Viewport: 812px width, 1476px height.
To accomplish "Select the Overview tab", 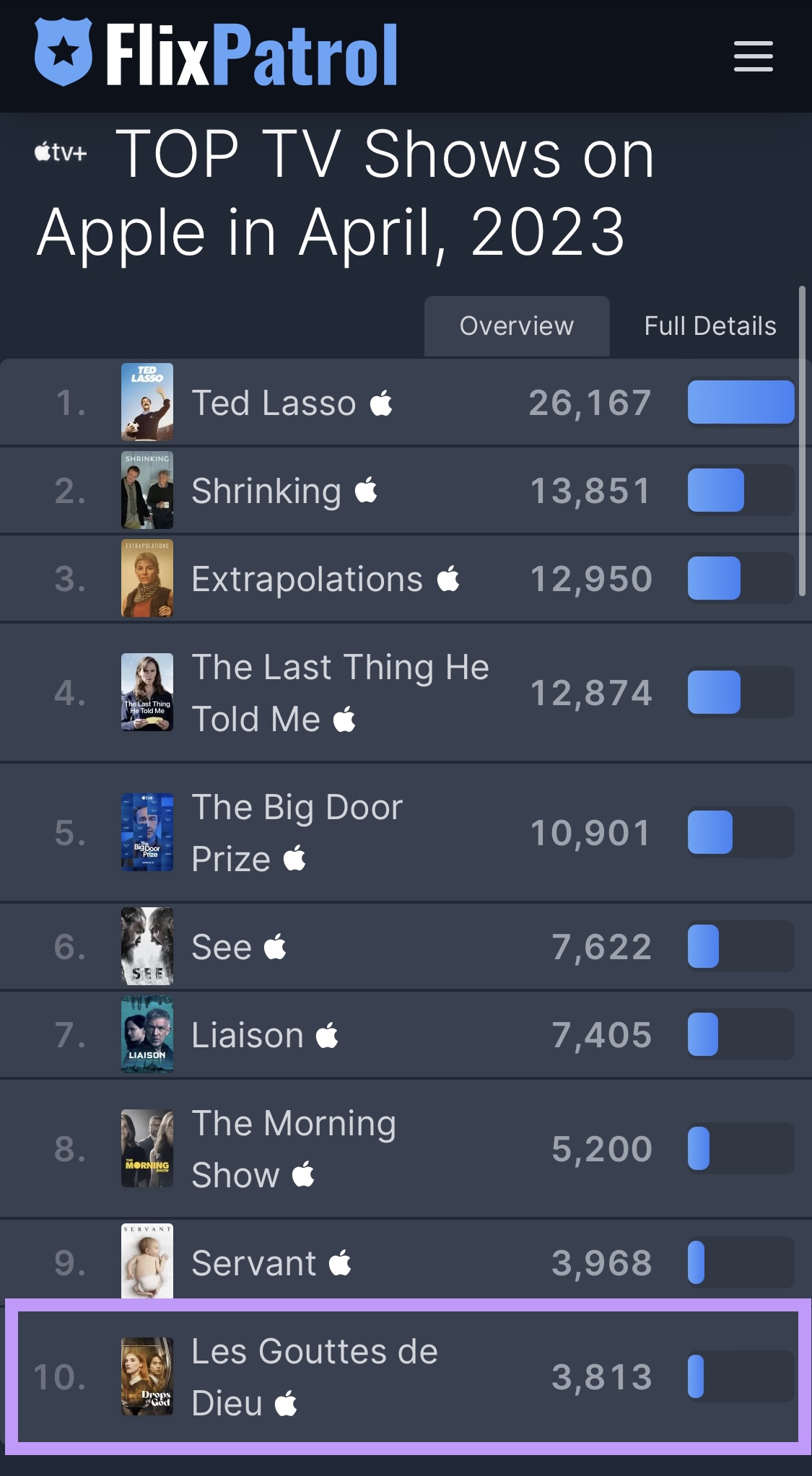I will pos(517,326).
